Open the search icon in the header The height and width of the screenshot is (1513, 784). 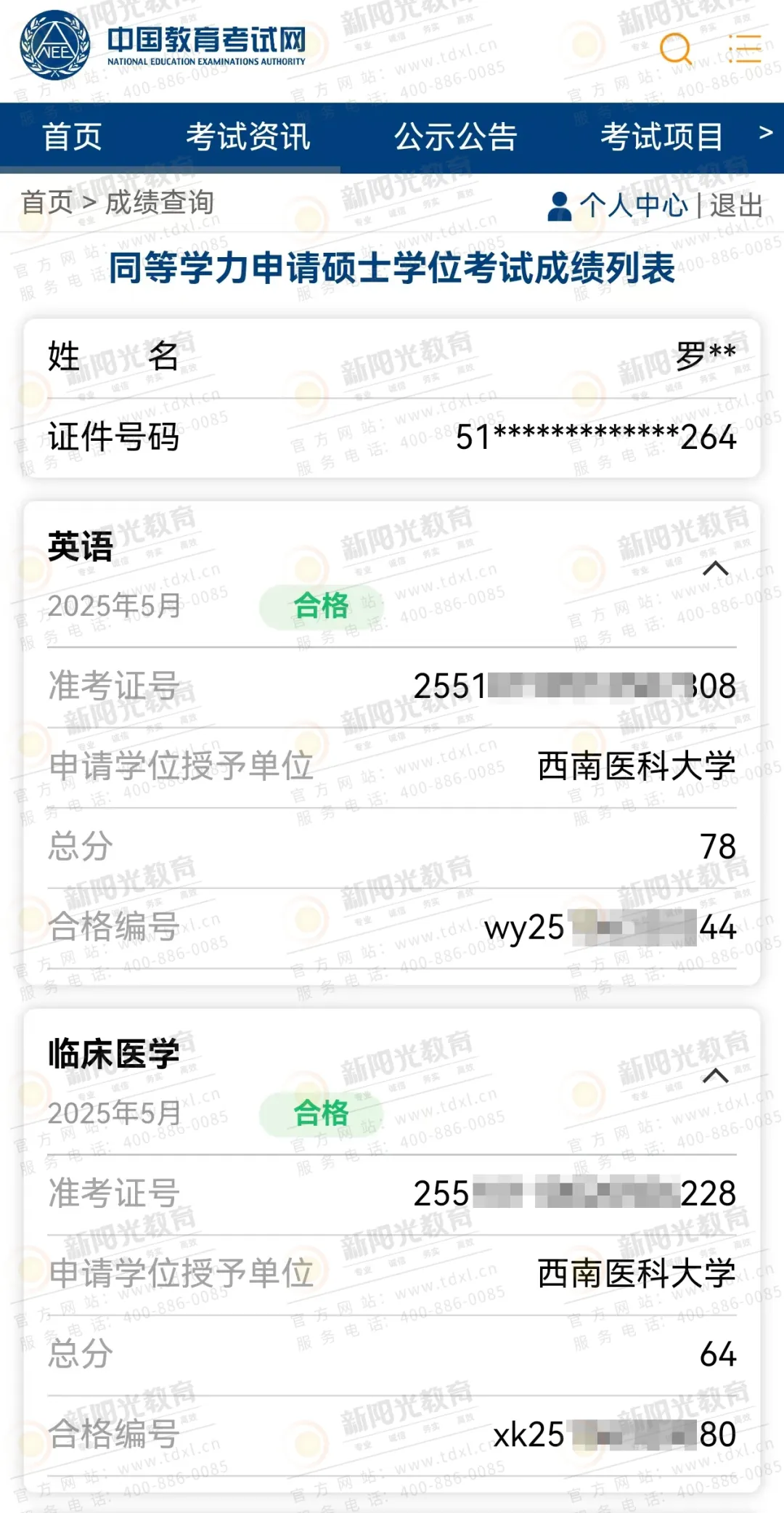pos(675,49)
